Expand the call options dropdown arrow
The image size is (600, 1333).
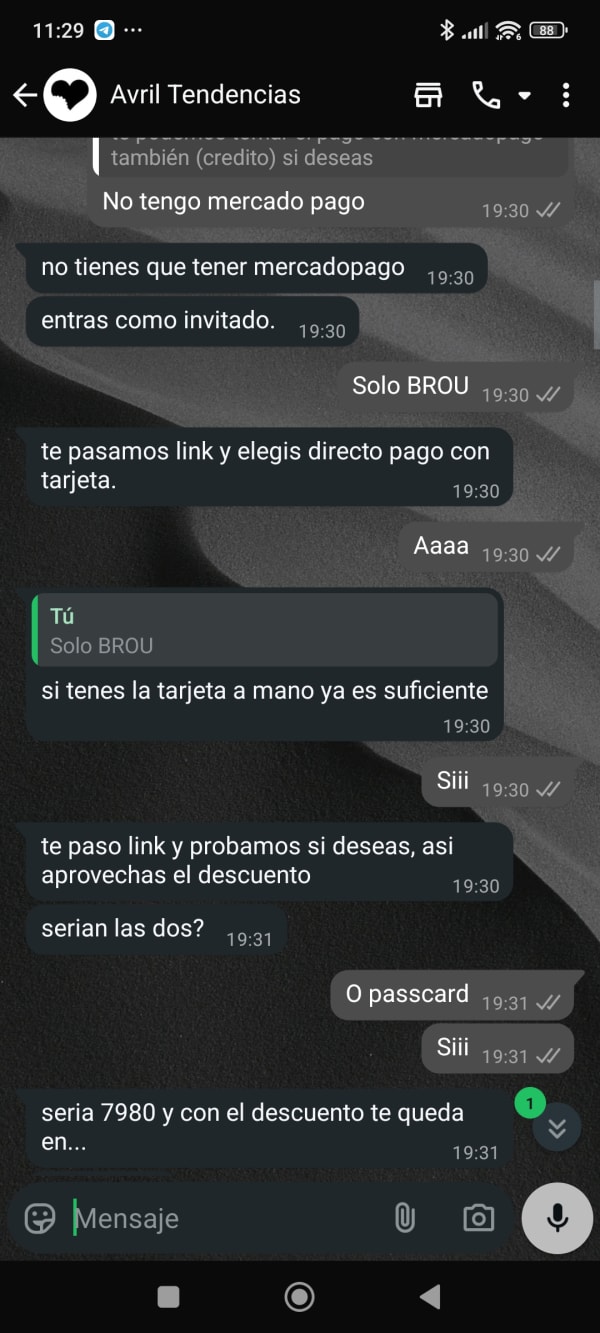(524, 96)
